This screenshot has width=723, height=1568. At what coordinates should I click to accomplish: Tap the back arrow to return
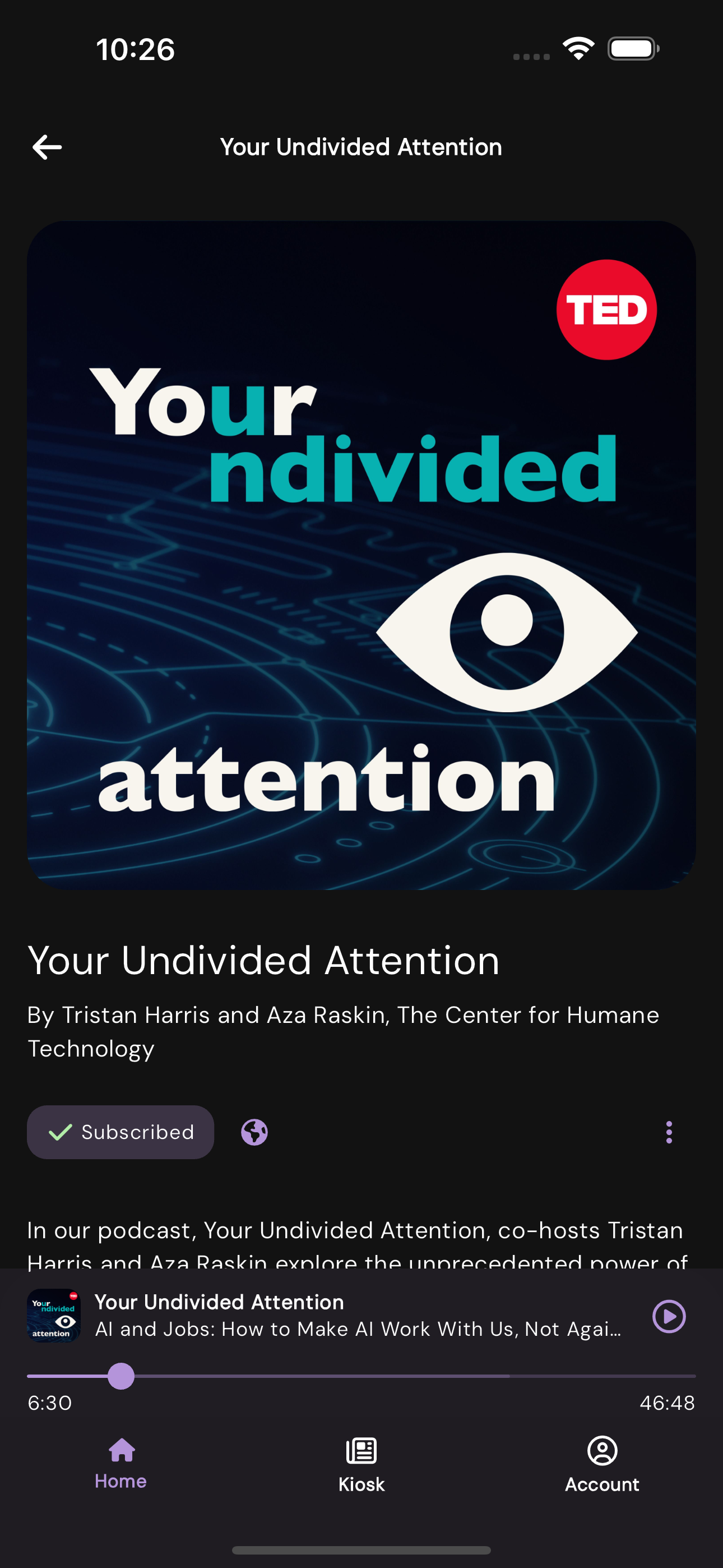(x=47, y=146)
